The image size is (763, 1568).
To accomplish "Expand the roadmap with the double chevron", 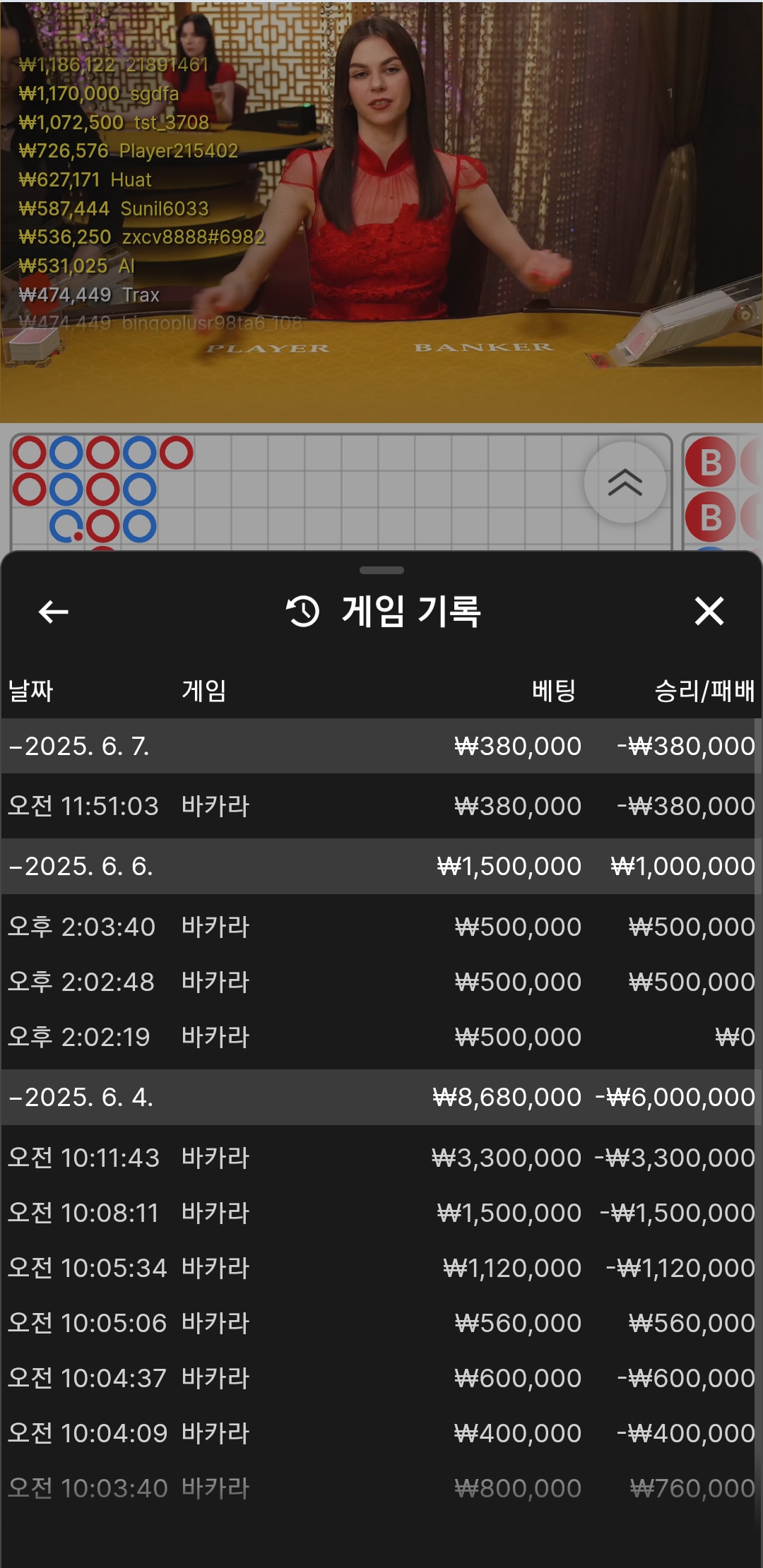I will (625, 483).
